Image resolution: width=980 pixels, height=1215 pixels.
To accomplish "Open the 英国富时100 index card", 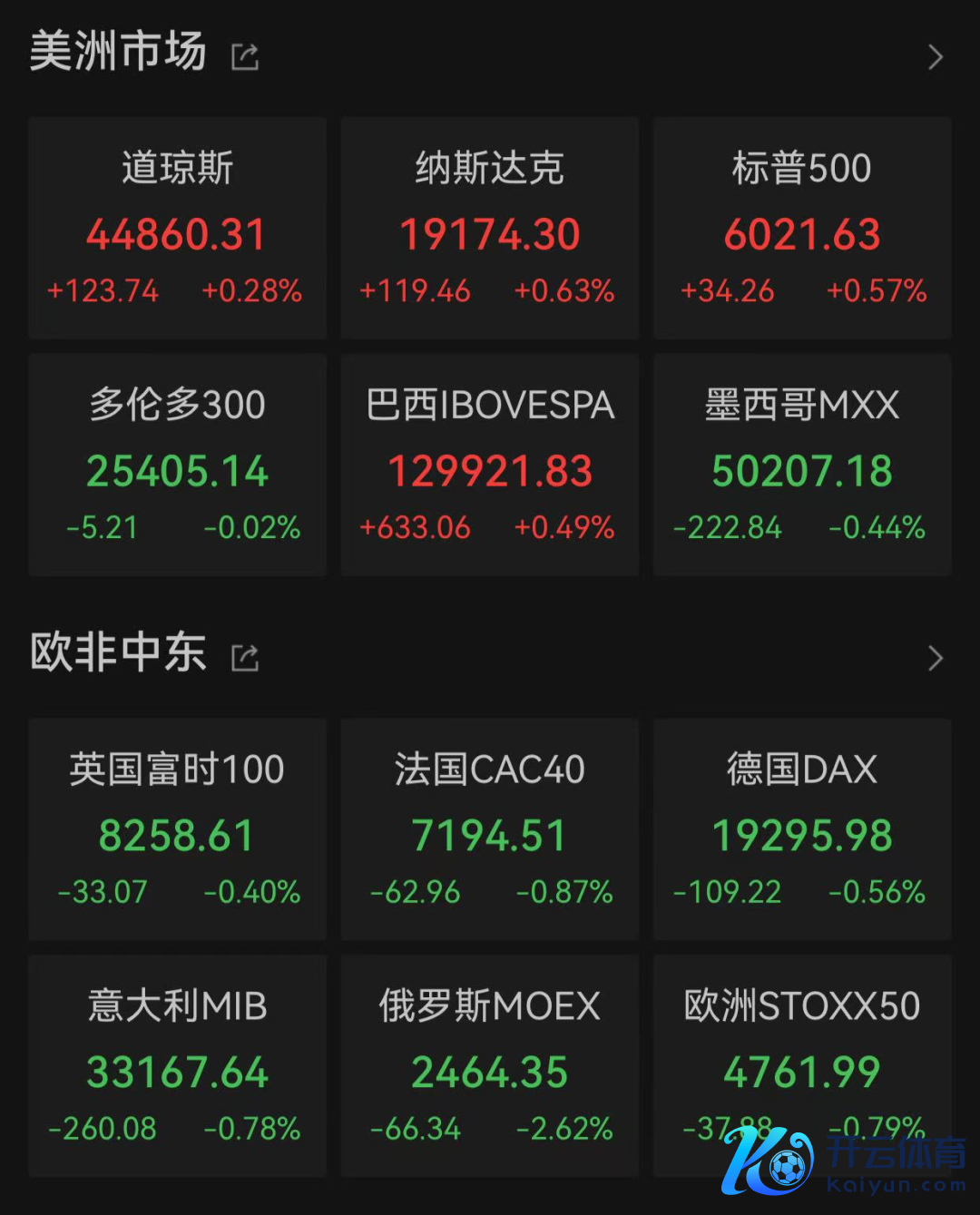I will [x=177, y=829].
